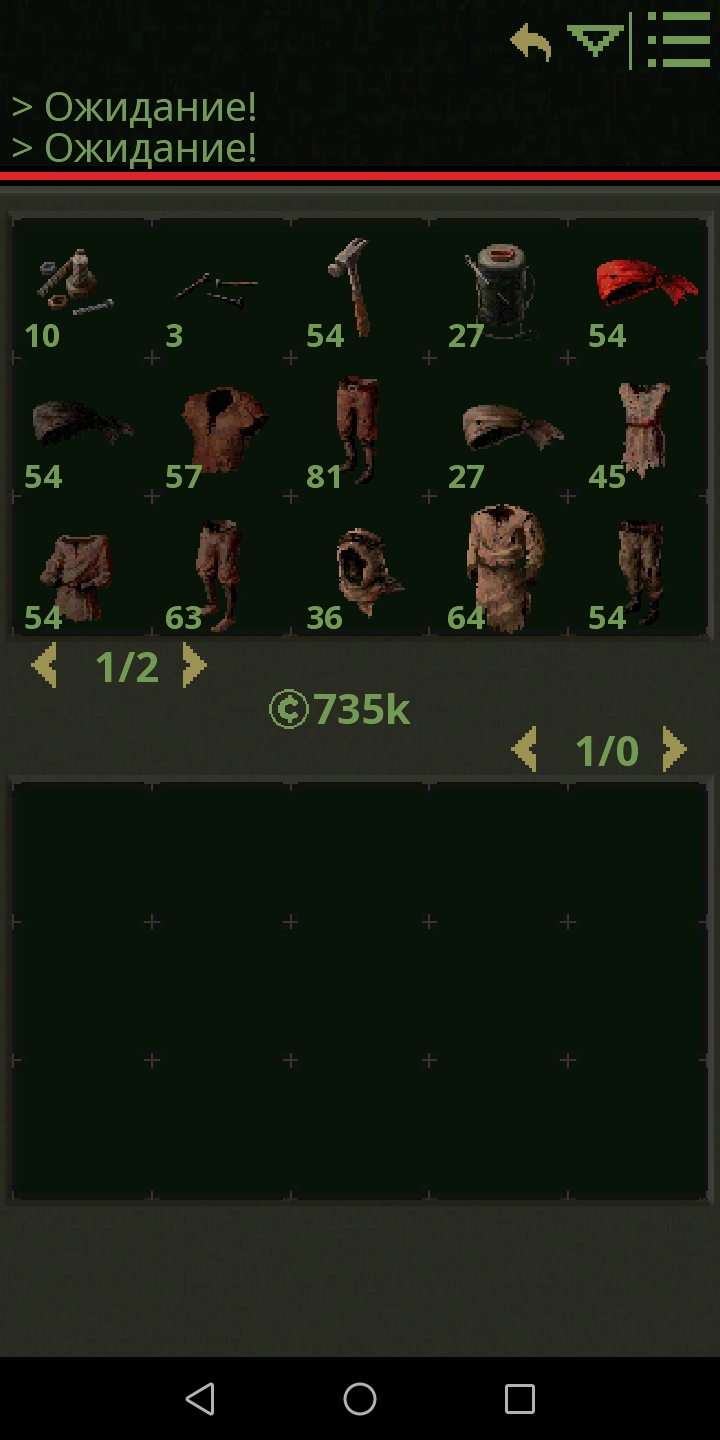Open the list menu icon
Image resolution: width=720 pixels, height=1440 pixels.
[x=678, y=40]
